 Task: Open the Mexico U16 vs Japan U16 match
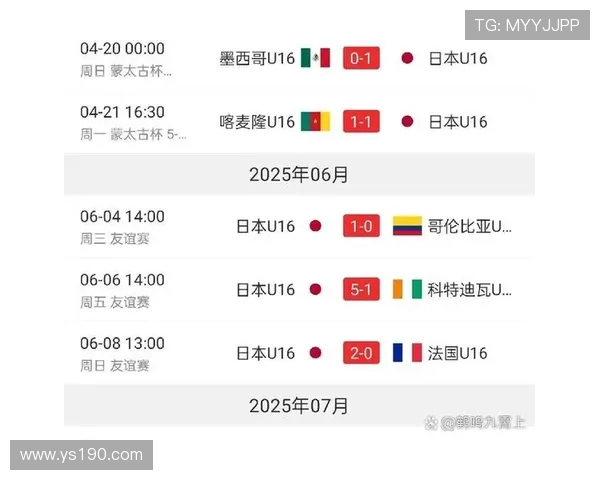[360, 58]
